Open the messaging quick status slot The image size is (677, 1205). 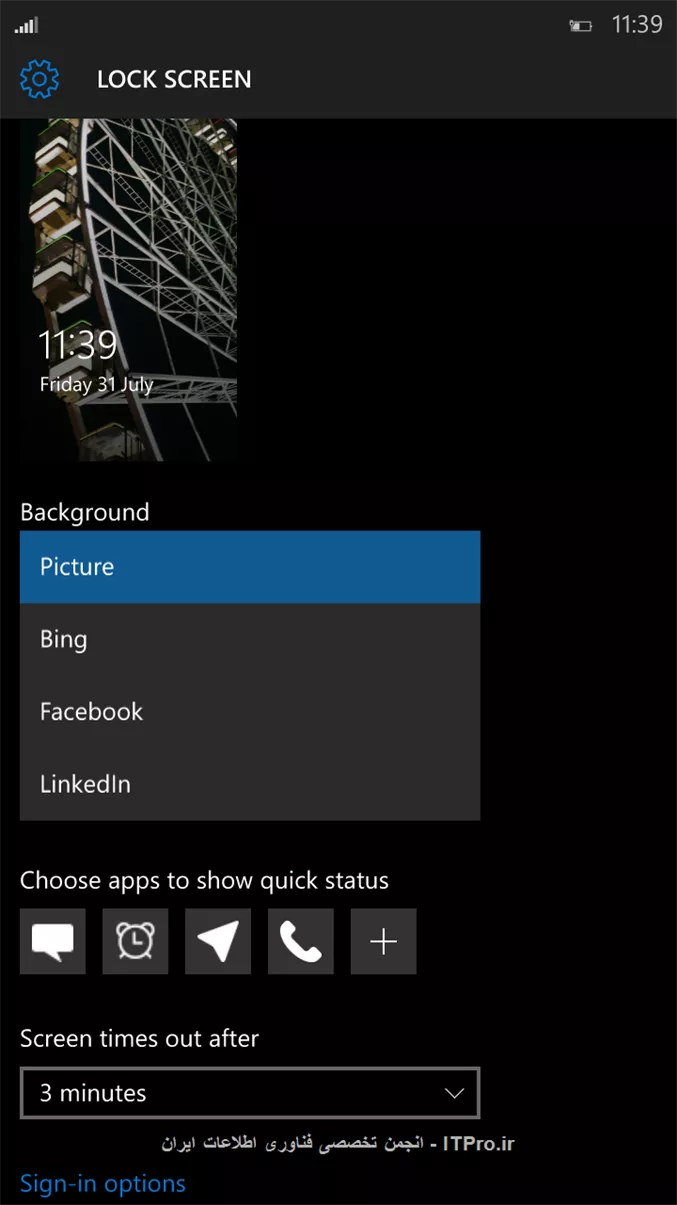pos(53,941)
